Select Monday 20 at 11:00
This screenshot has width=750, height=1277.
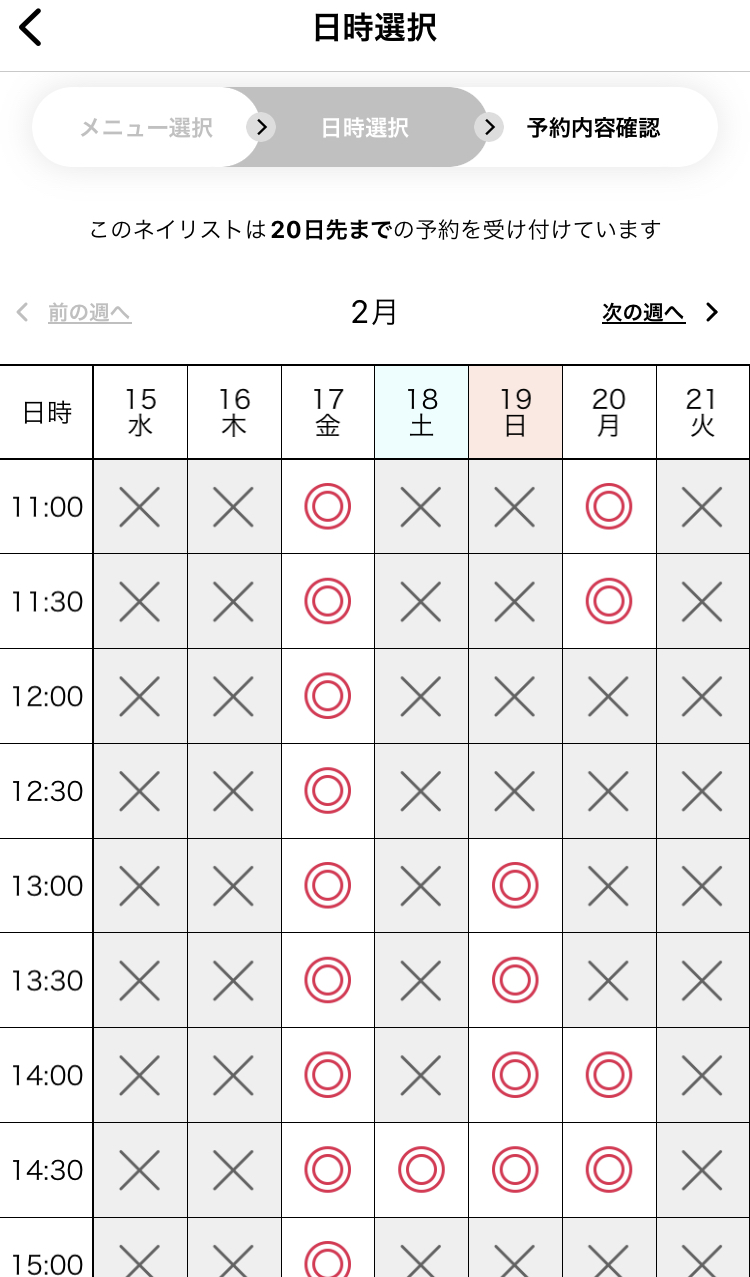pos(609,507)
